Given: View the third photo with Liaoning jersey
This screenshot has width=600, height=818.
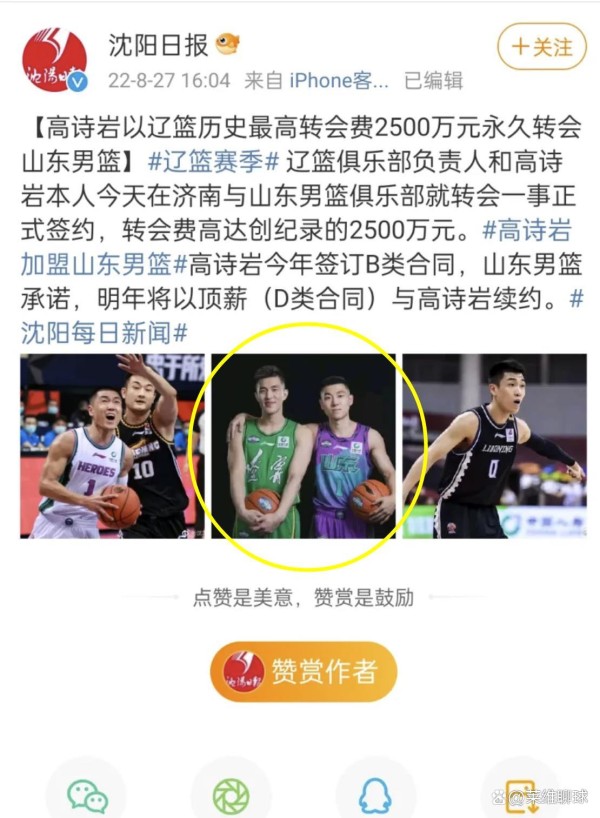Looking at the screenshot, I should tap(494, 445).
